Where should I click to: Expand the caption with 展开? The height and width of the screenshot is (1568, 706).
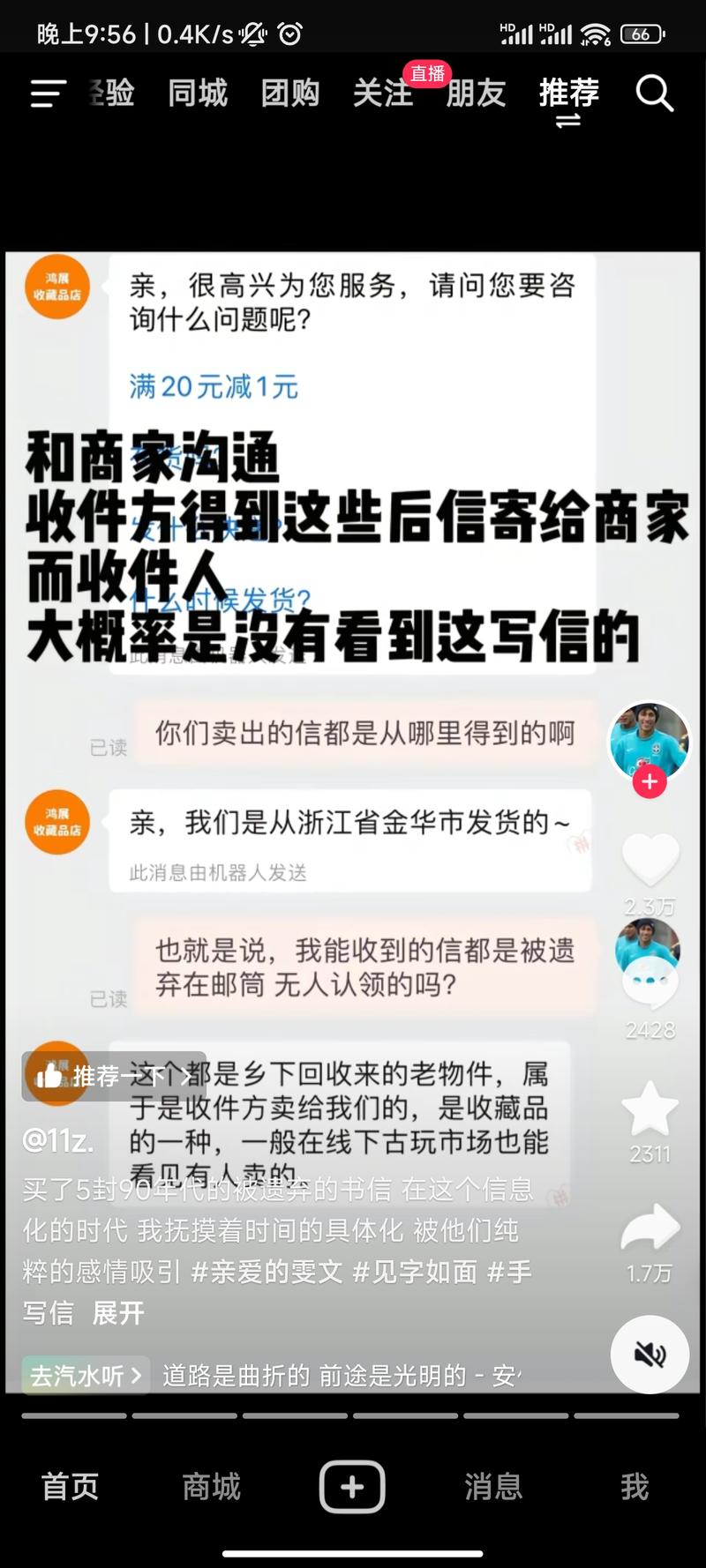(x=118, y=1313)
